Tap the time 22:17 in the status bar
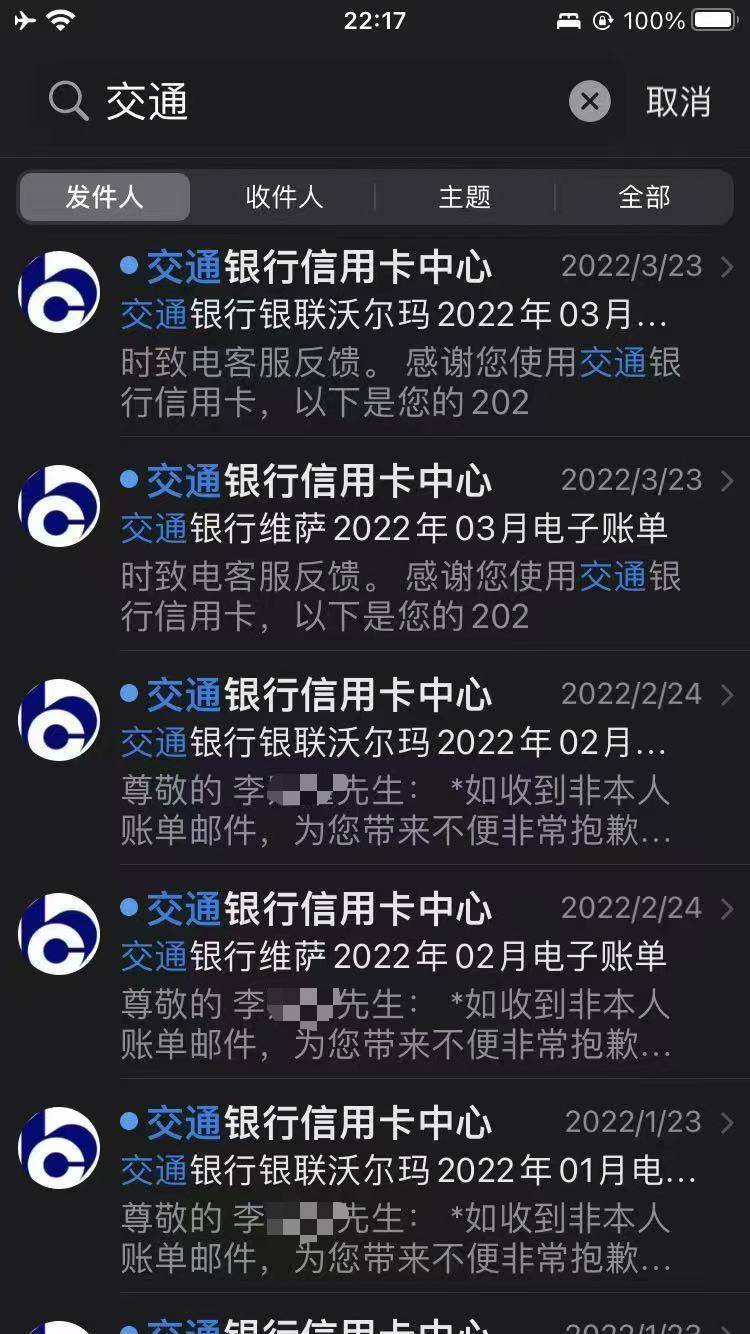The height and width of the screenshot is (1334, 750). pos(375,17)
